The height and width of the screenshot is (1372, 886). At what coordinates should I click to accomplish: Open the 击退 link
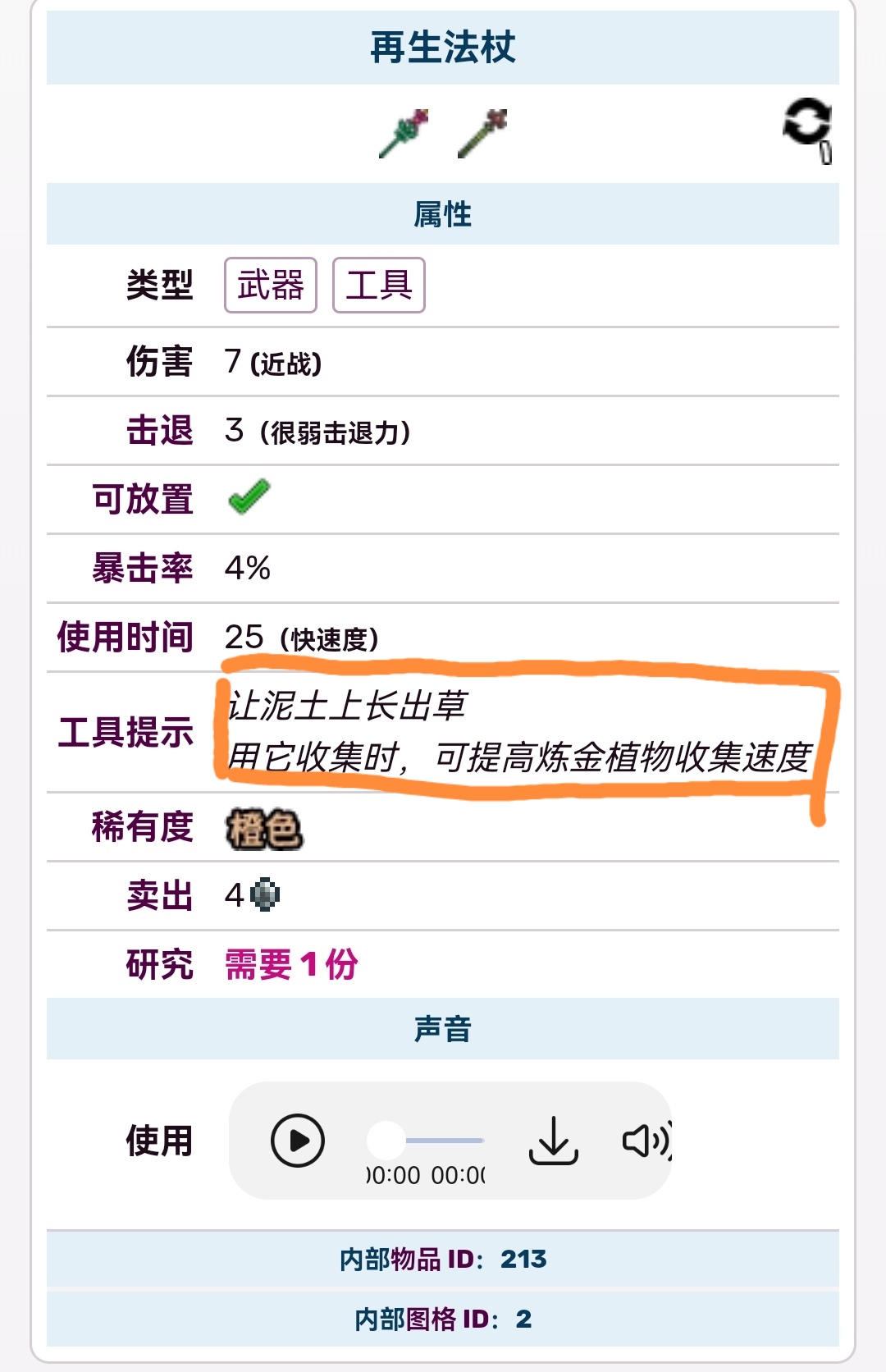coord(159,431)
